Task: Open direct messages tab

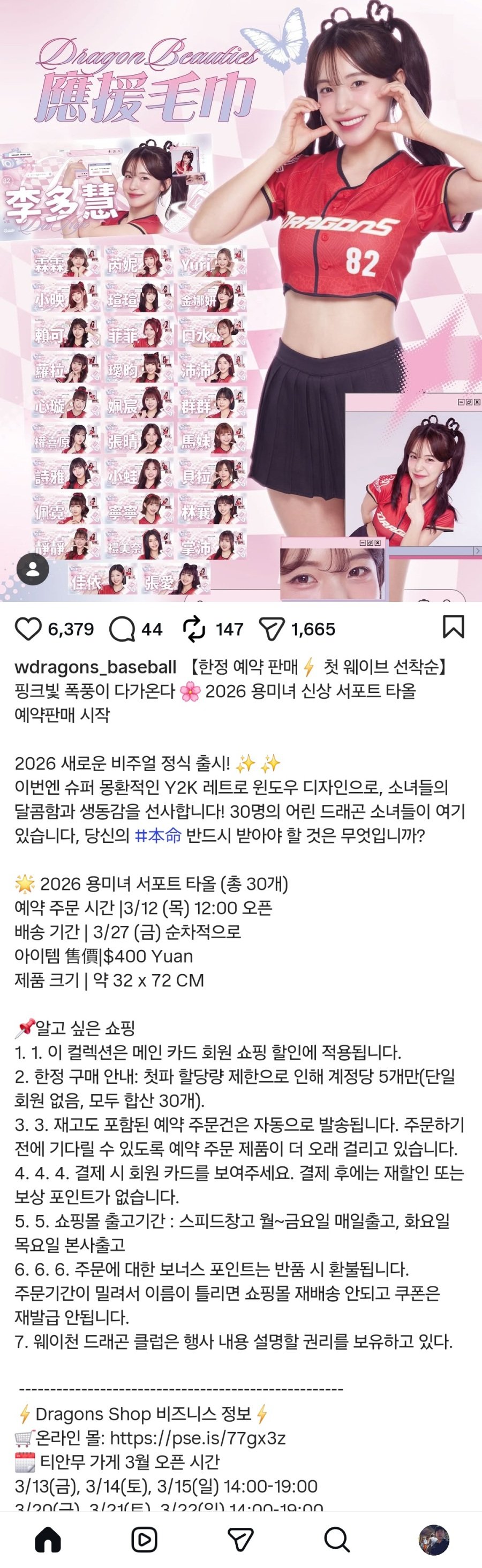Action: point(240,1540)
